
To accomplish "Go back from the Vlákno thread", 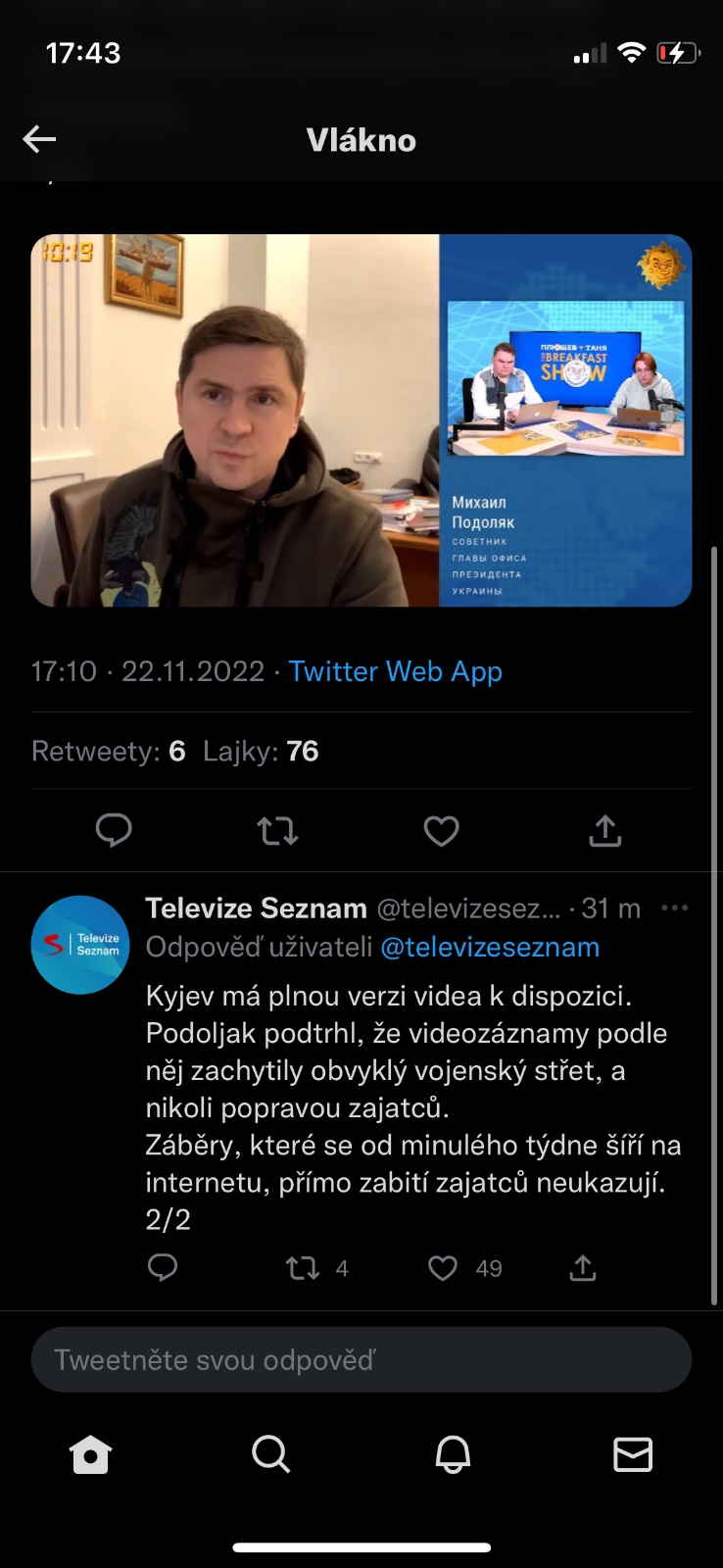I will [39, 139].
